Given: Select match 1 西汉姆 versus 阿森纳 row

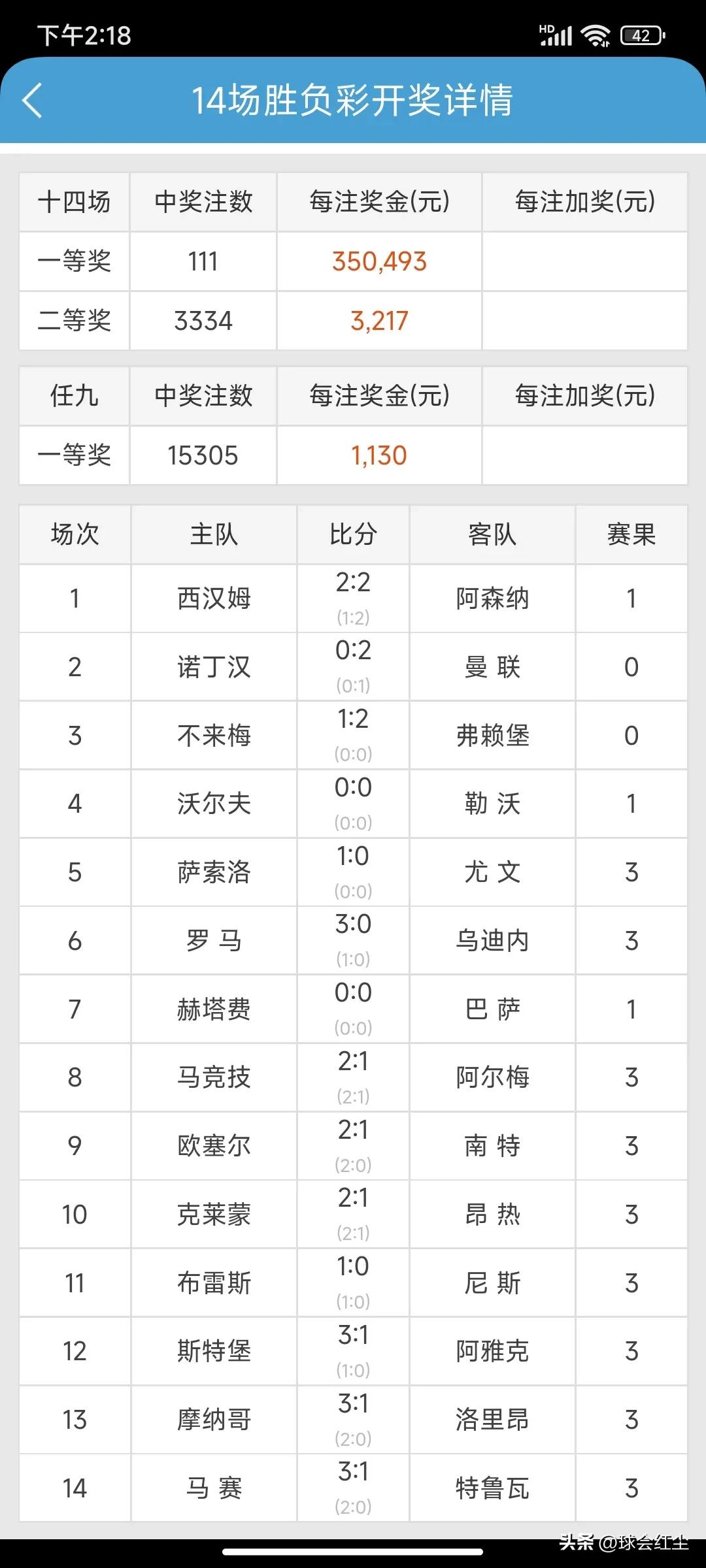Looking at the screenshot, I should [353, 598].
